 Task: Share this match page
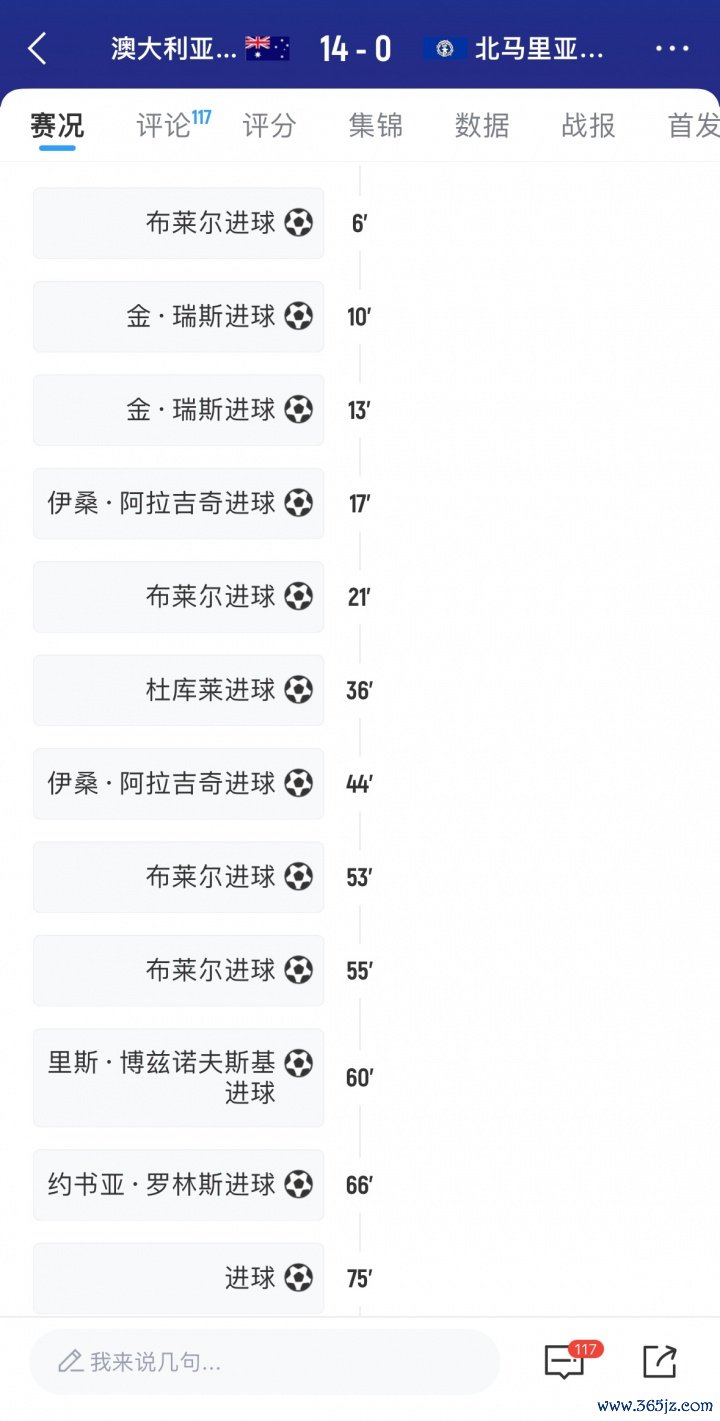660,1361
